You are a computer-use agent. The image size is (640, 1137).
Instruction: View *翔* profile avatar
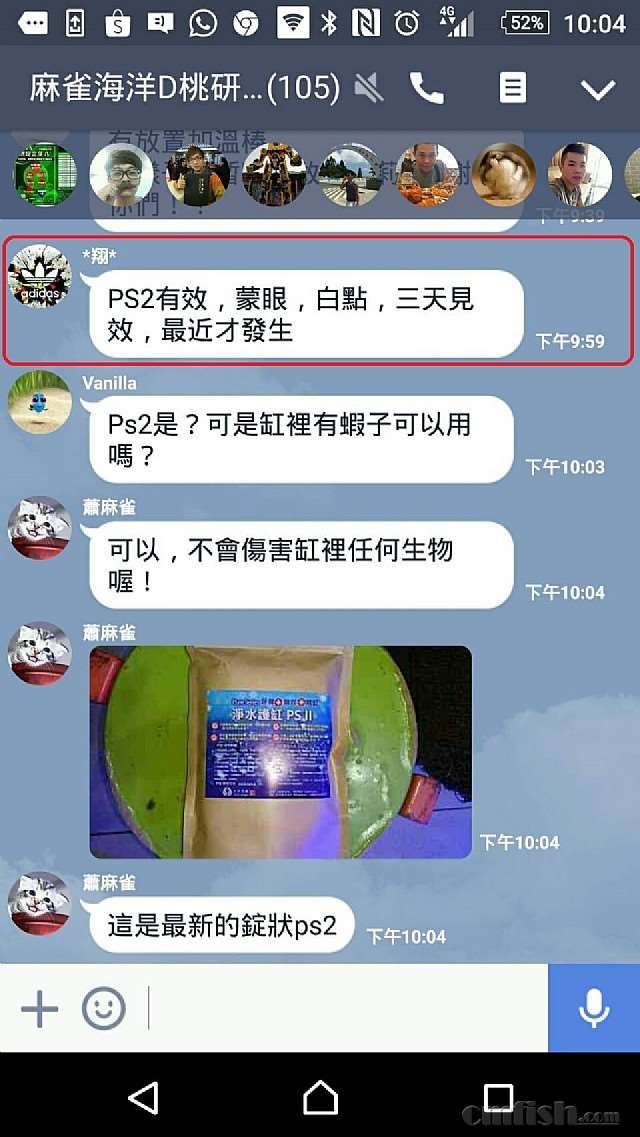point(39,275)
